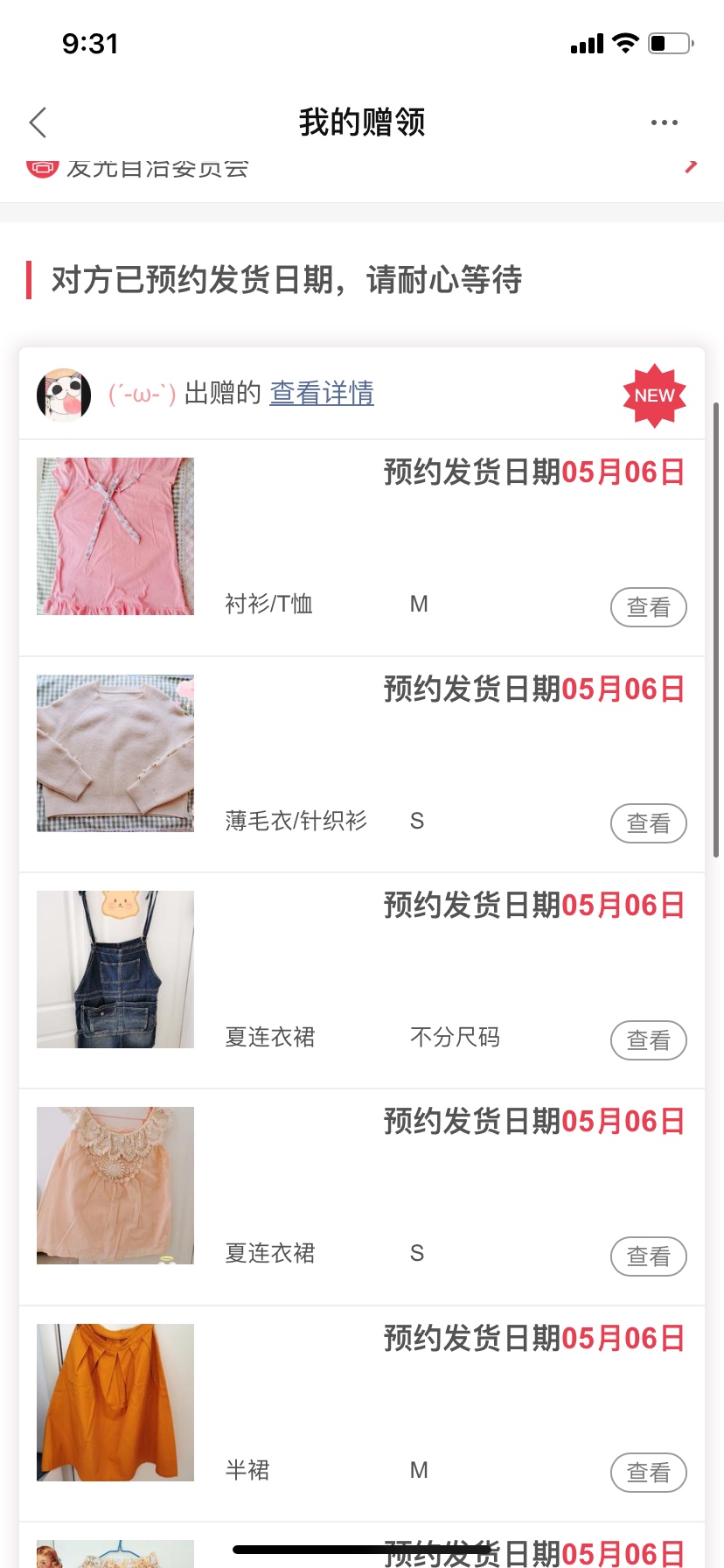Tap 查看 for the 薄毛衣/针织衫 item
The image size is (724, 1568).
click(648, 823)
